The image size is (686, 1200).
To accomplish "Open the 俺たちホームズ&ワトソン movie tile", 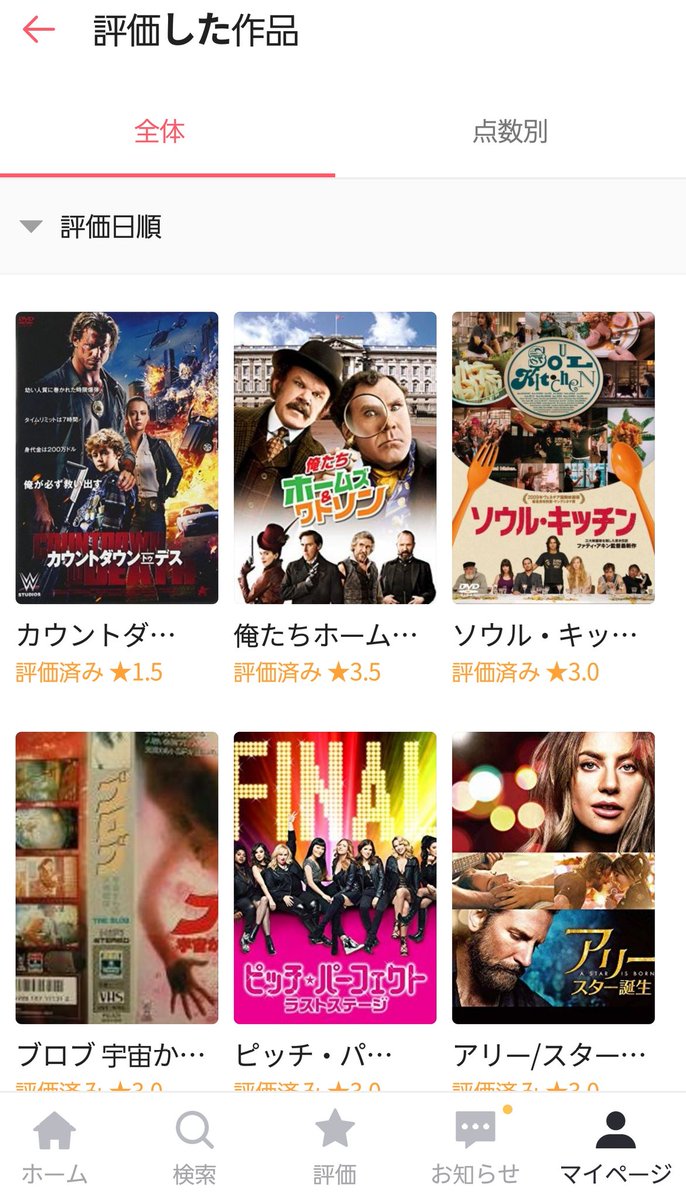I will tap(335, 458).
